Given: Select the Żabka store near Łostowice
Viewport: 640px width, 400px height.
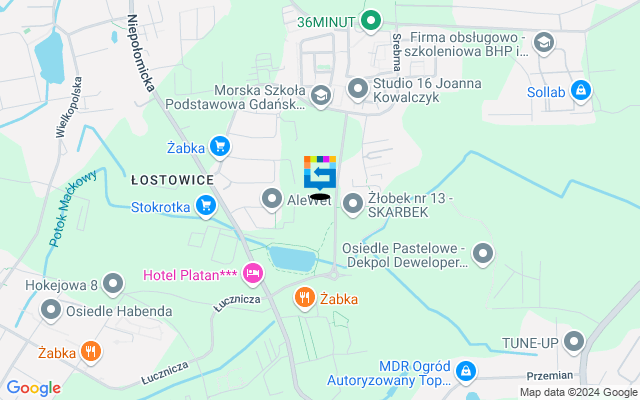Looking at the screenshot, I should coord(220,148).
